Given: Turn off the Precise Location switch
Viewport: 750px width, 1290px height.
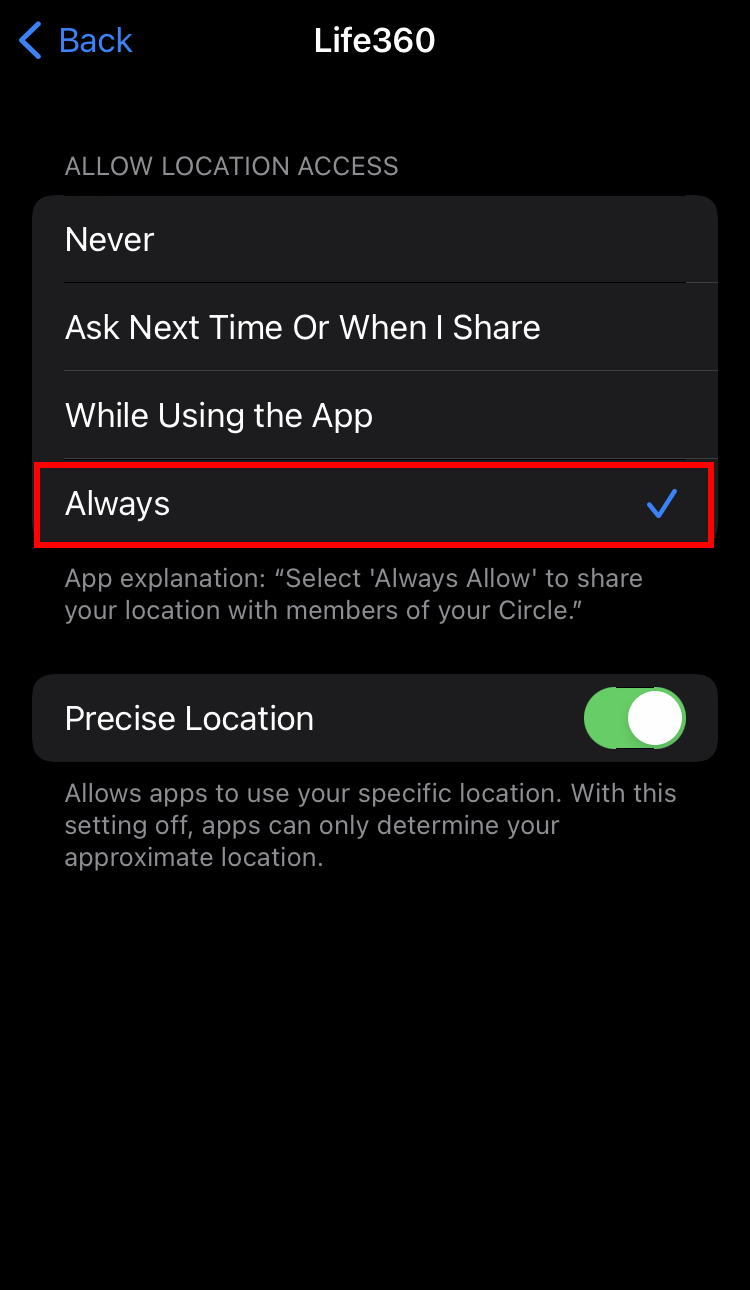Looking at the screenshot, I should click(x=634, y=718).
